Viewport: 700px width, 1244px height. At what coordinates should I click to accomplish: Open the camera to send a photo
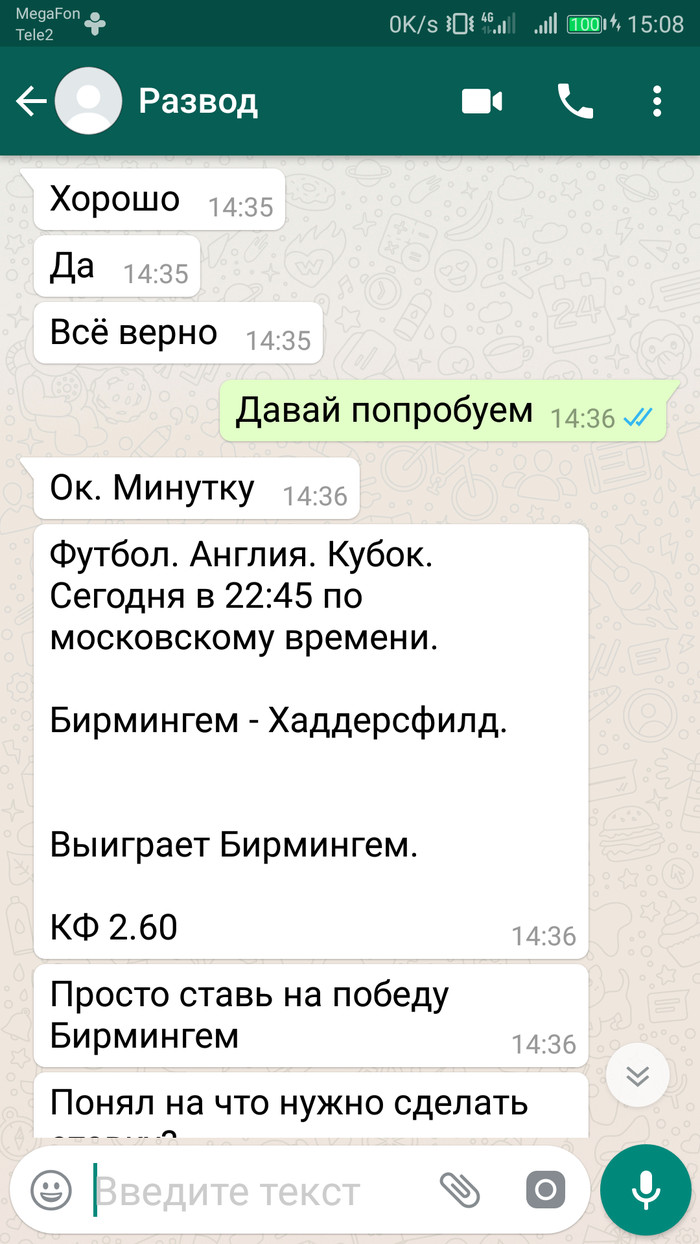pyautogui.click(x=545, y=1190)
